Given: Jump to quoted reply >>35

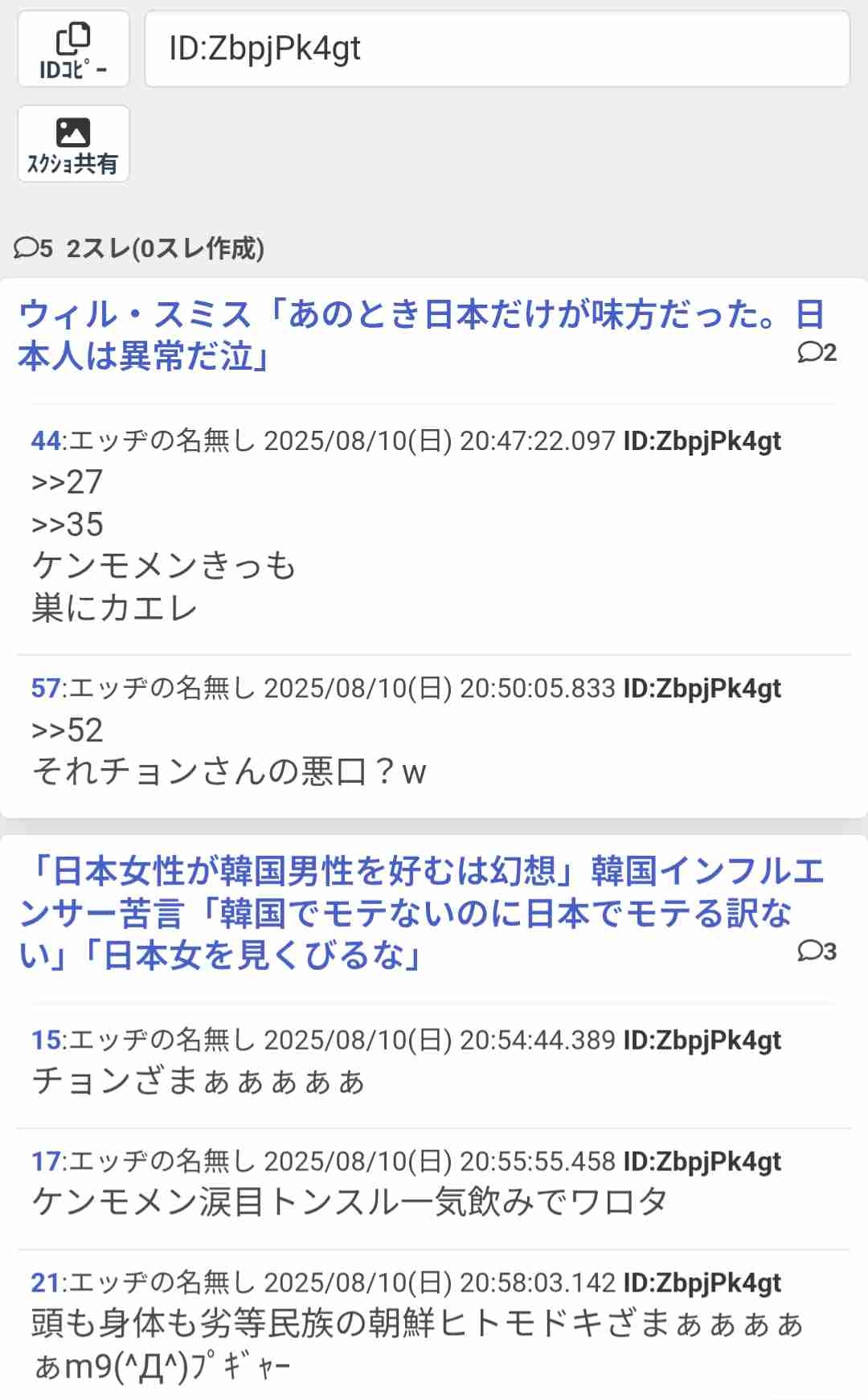Looking at the screenshot, I should pyautogui.click(x=67, y=525).
